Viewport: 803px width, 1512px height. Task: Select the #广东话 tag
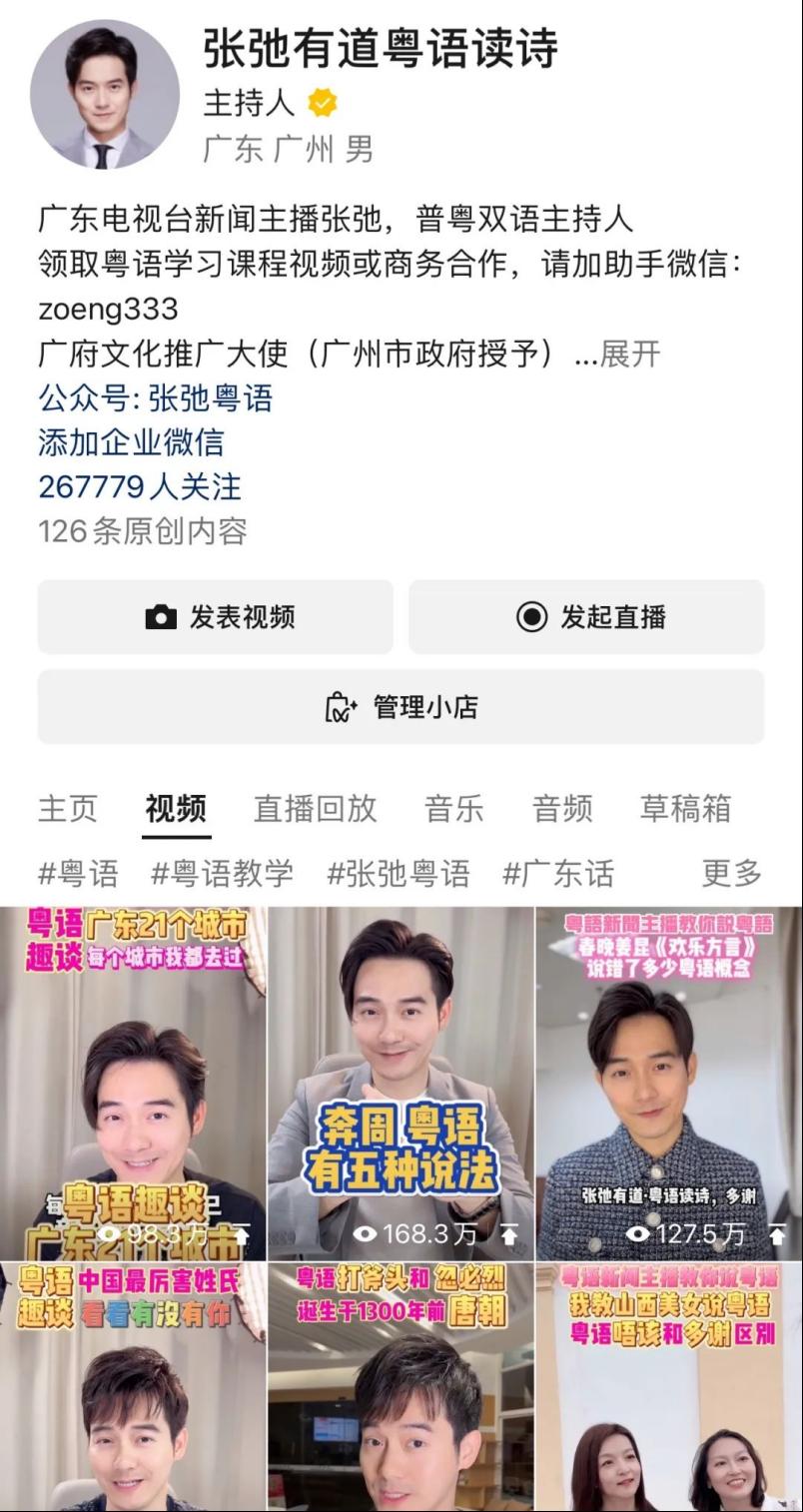pyautogui.click(x=557, y=874)
